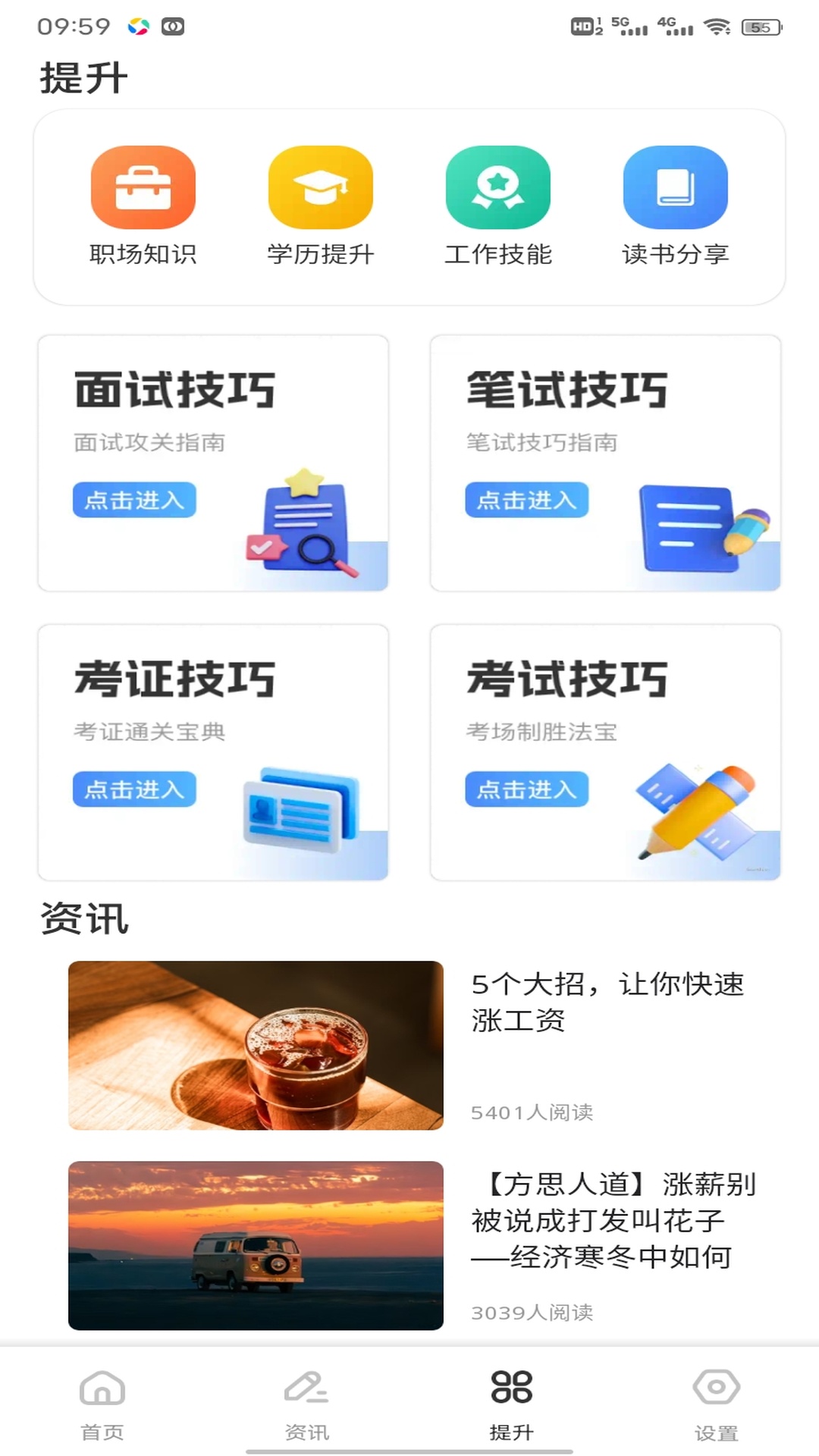Open the 职场知识 briefcase icon

coord(143,187)
